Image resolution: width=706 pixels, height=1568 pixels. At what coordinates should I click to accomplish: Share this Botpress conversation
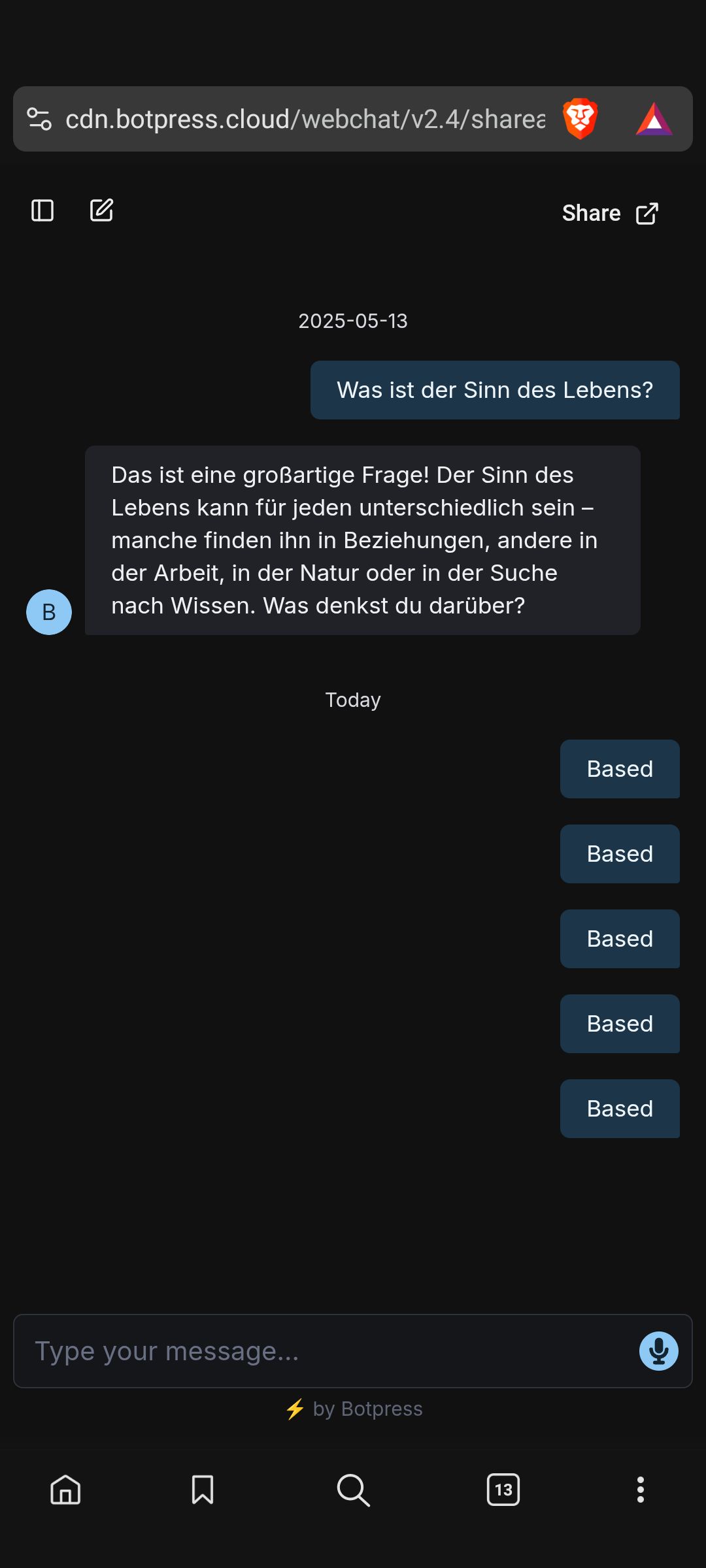609,213
